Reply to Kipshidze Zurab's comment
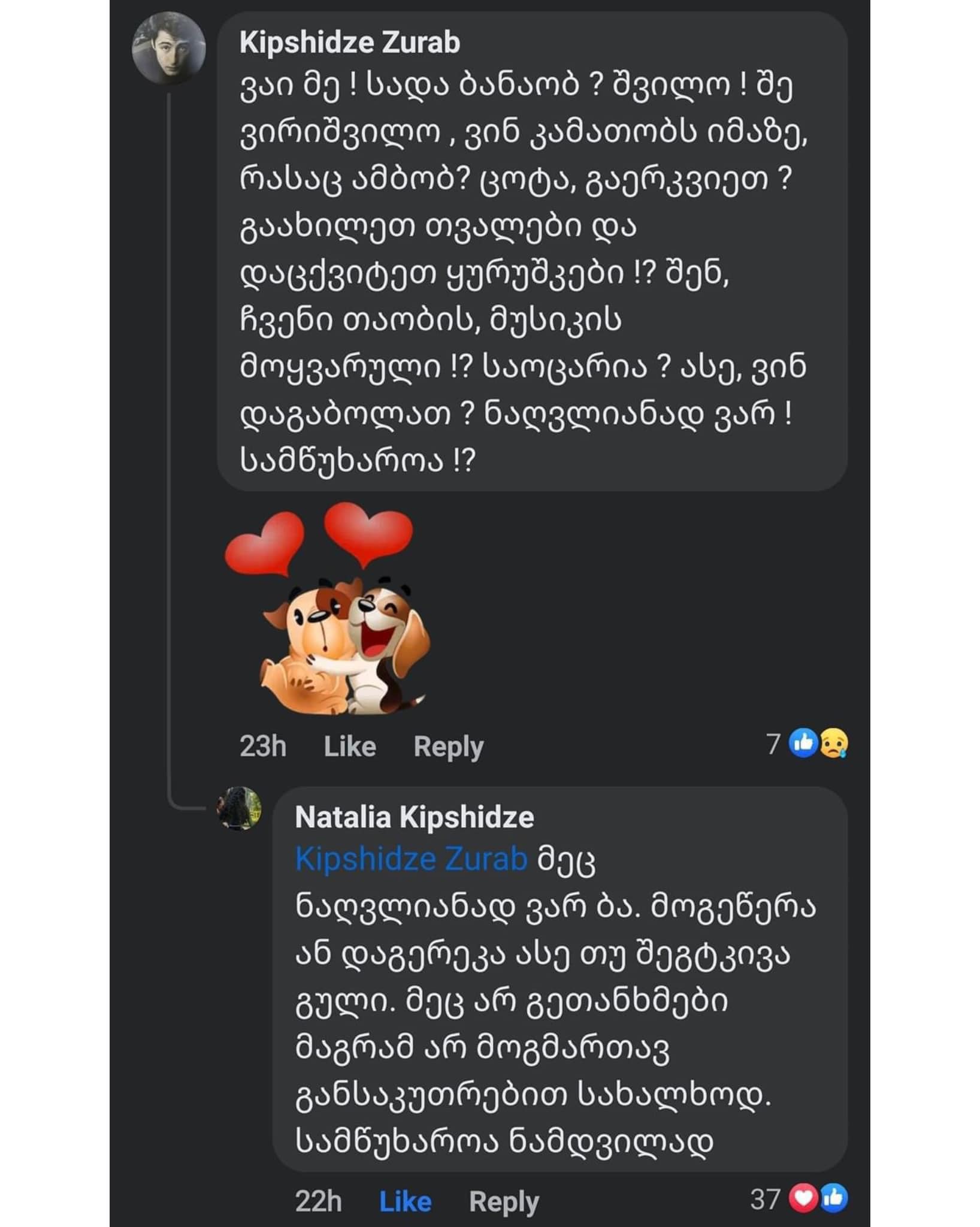 pyautogui.click(x=448, y=747)
